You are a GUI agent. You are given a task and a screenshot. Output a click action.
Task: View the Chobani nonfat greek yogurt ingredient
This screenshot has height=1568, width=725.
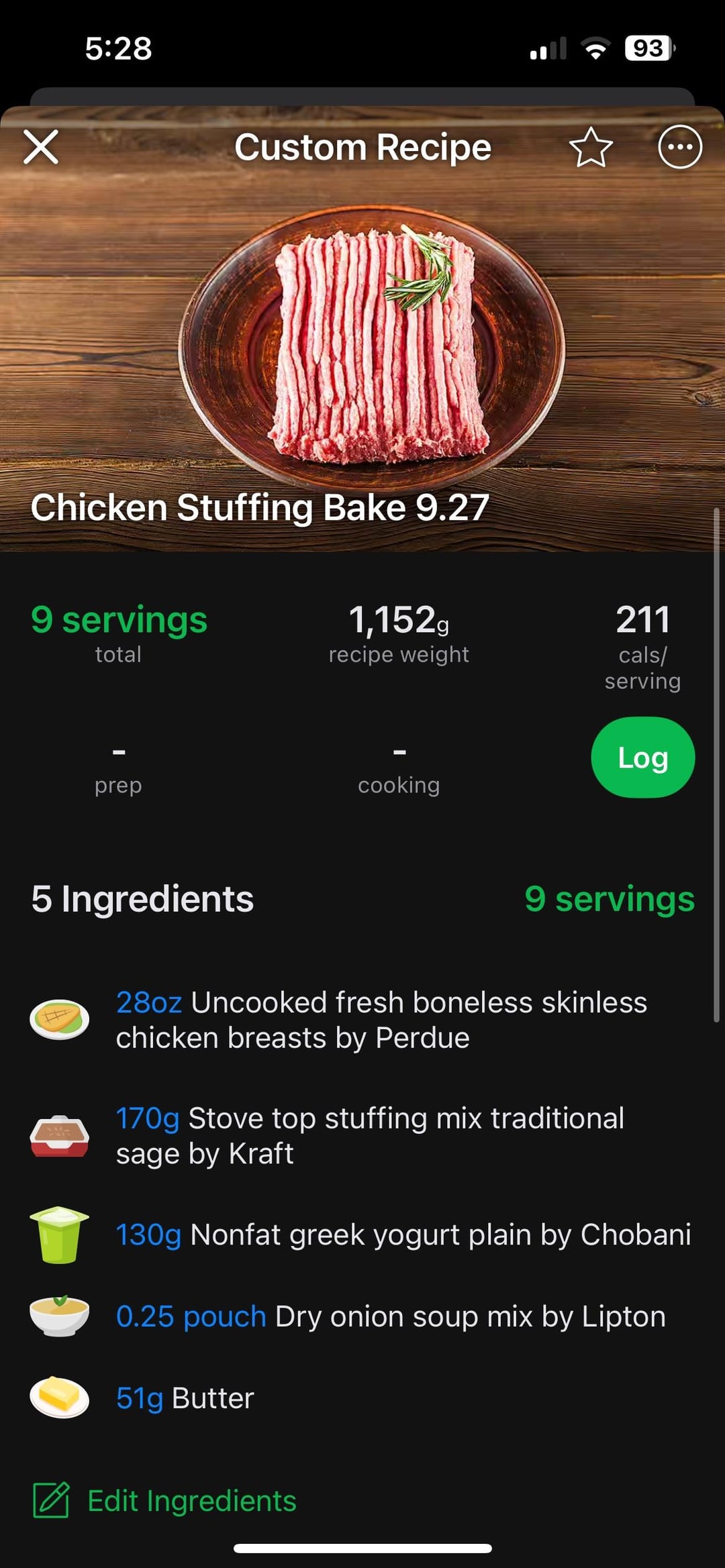(403, 1235)
